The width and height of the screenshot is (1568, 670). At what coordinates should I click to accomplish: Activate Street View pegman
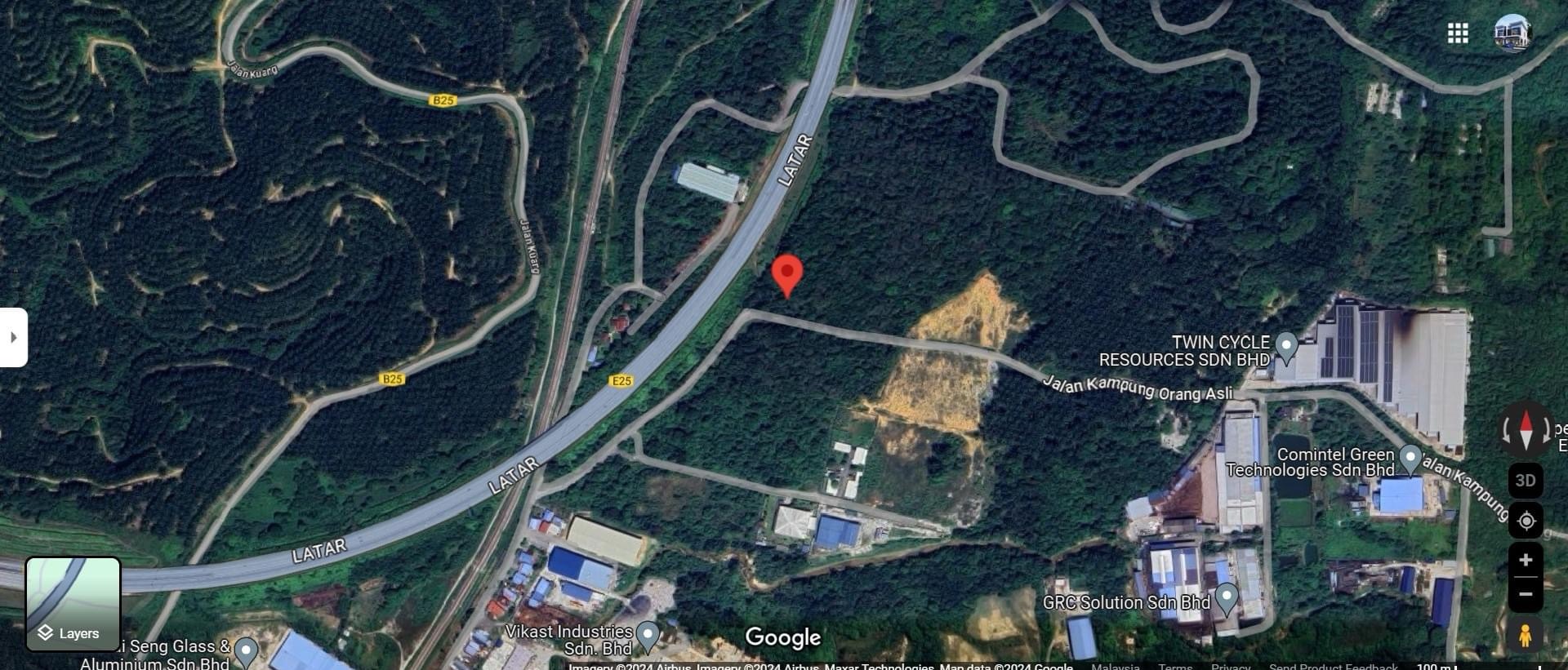tap(1526, 636)
